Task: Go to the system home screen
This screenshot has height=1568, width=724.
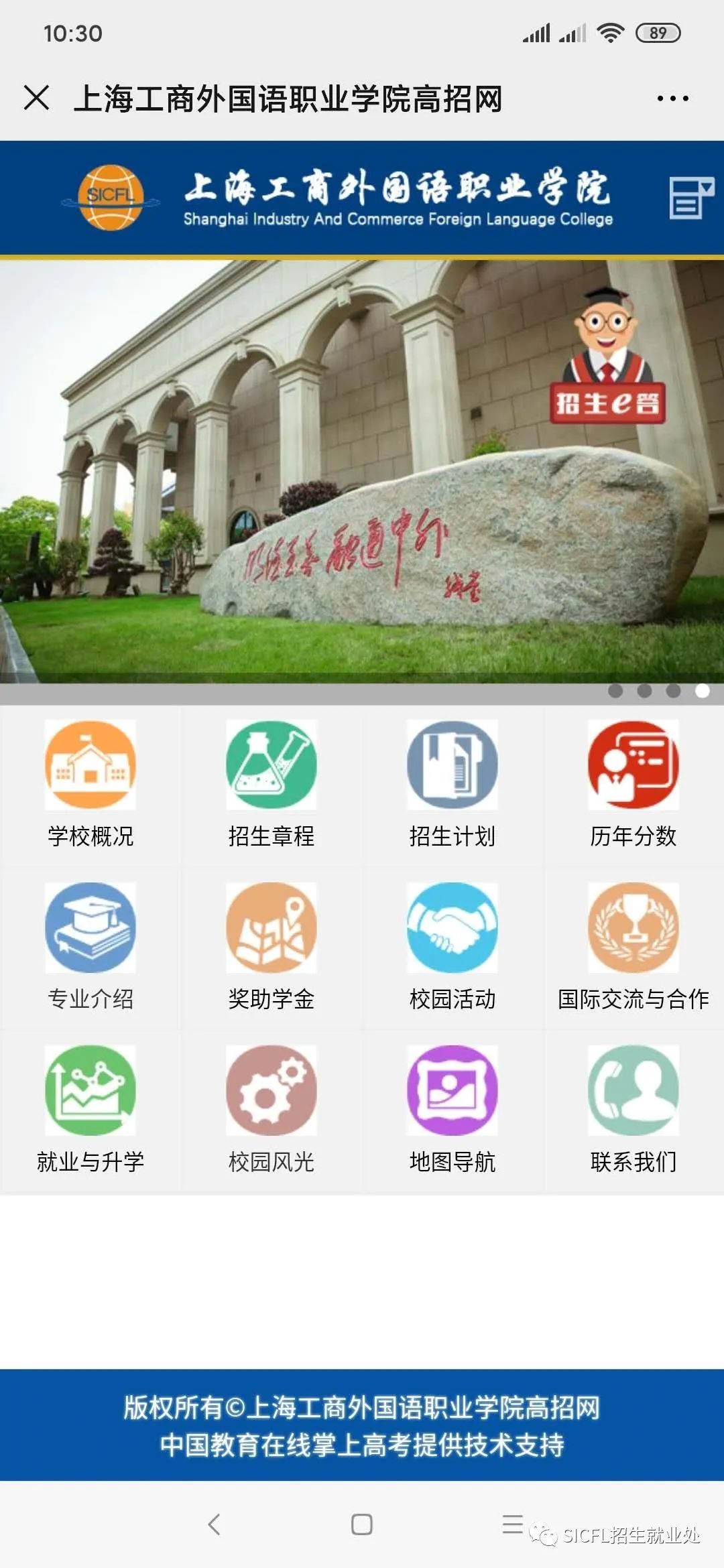Action: (x=362, y=1524)
